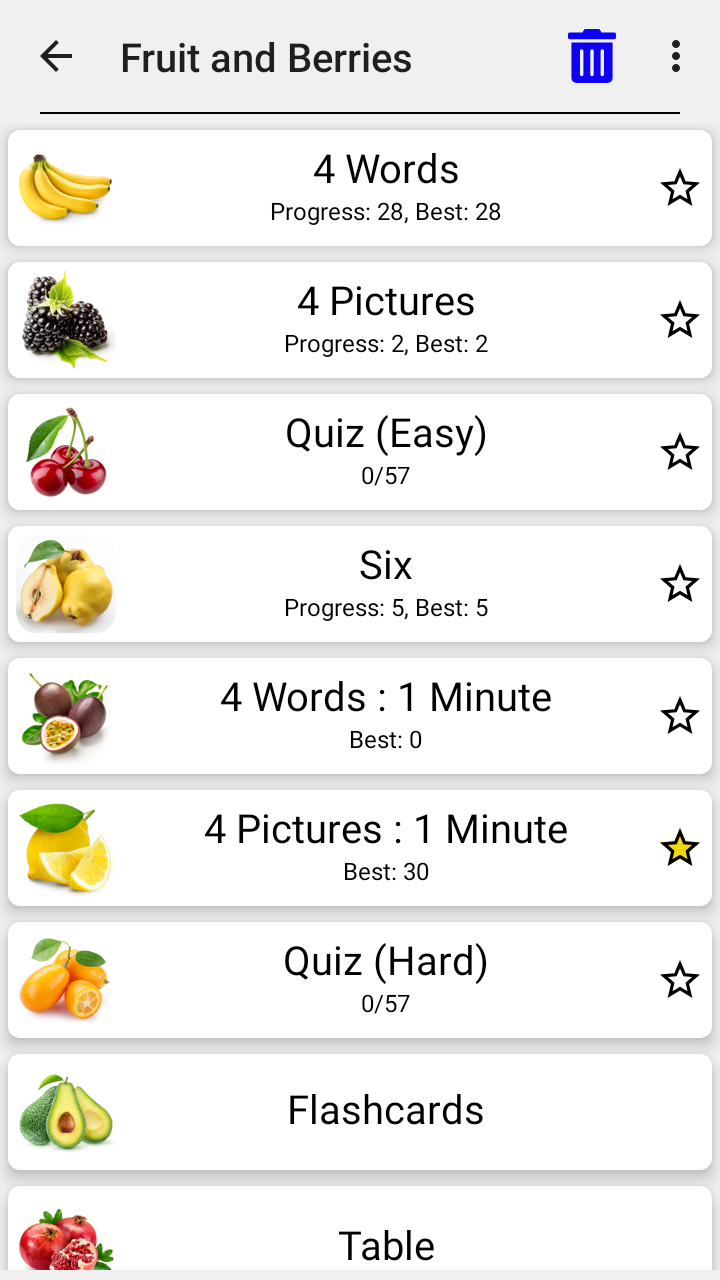
Task: Click the passion fruit image beside 4 Words : 1 Minute
Action: [65, 715]
